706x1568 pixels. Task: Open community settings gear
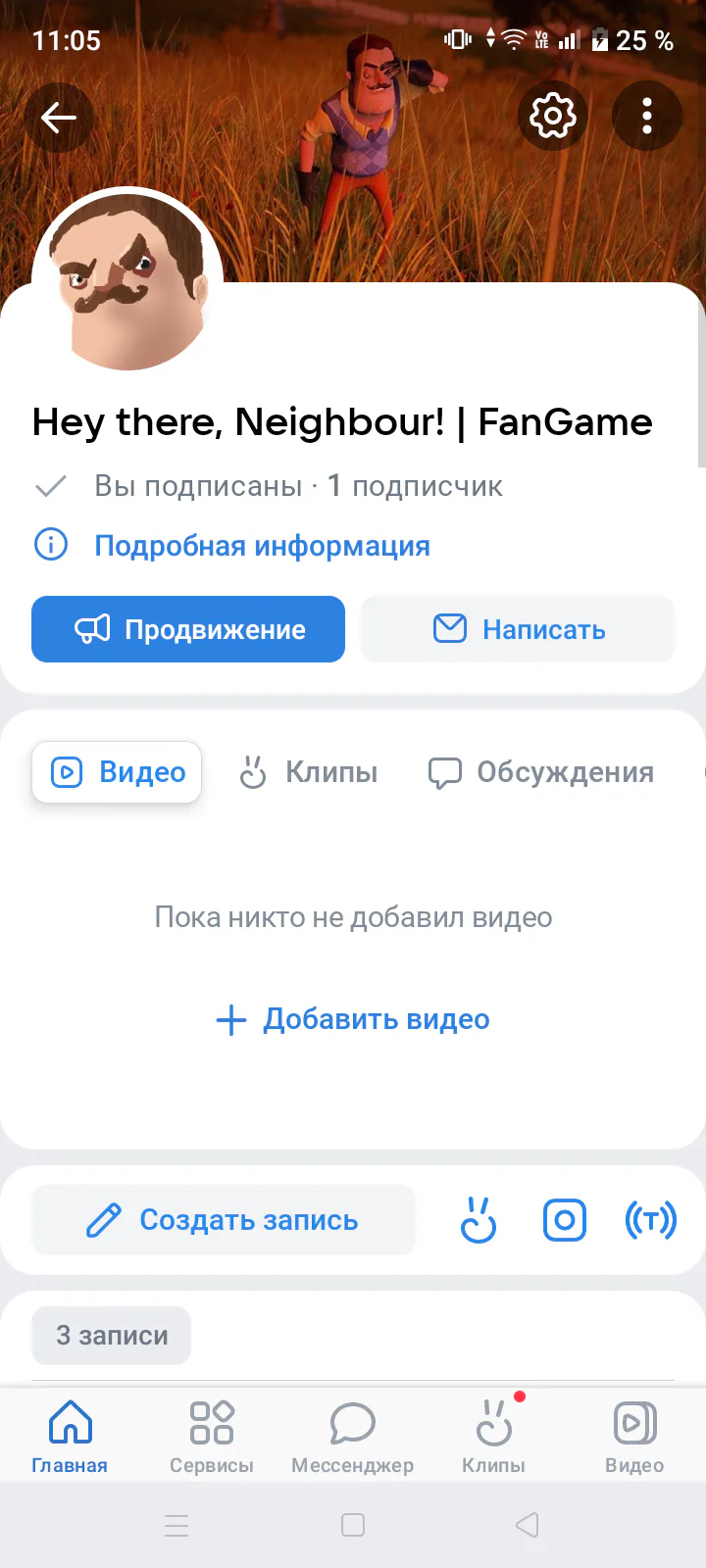point(553,117)
